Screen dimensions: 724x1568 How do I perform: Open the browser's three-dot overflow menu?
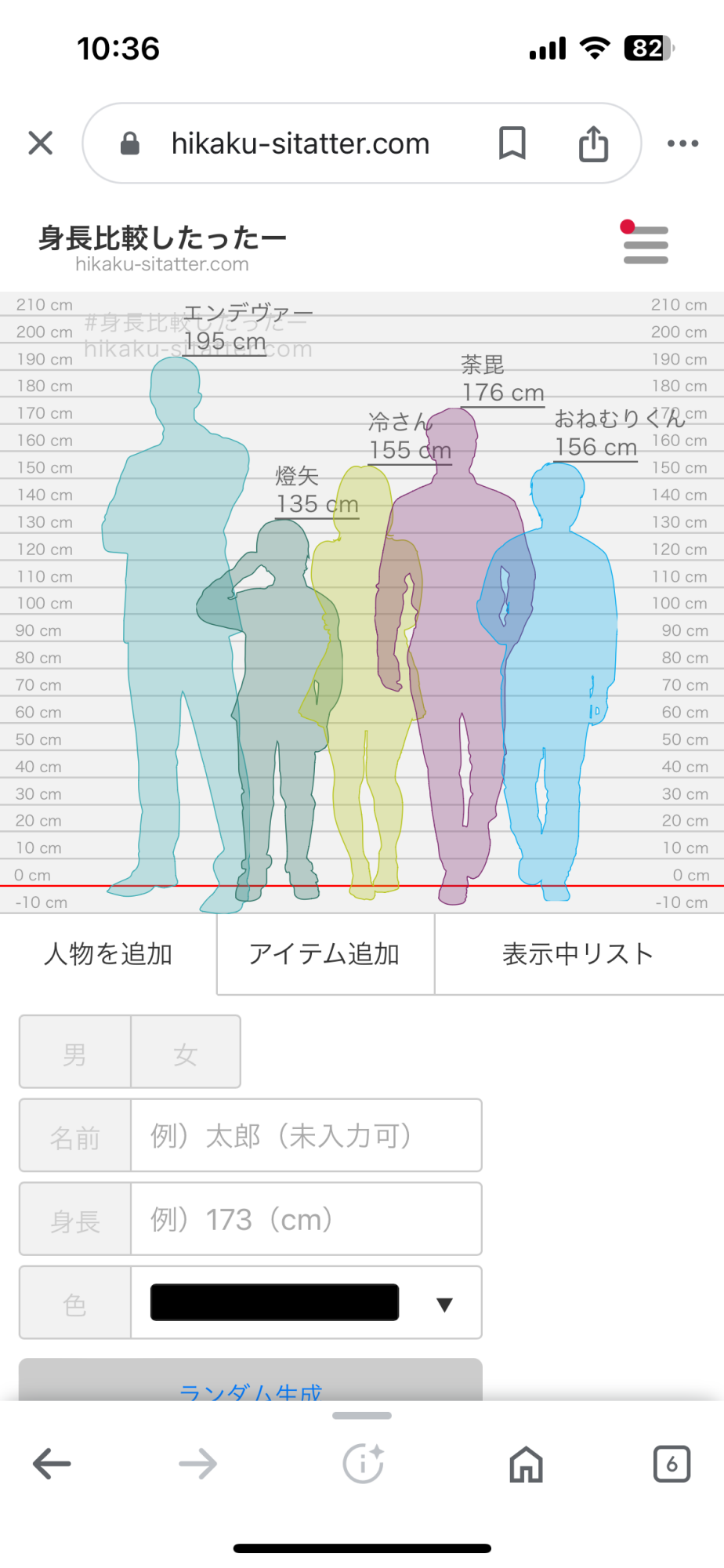(682, 143)
